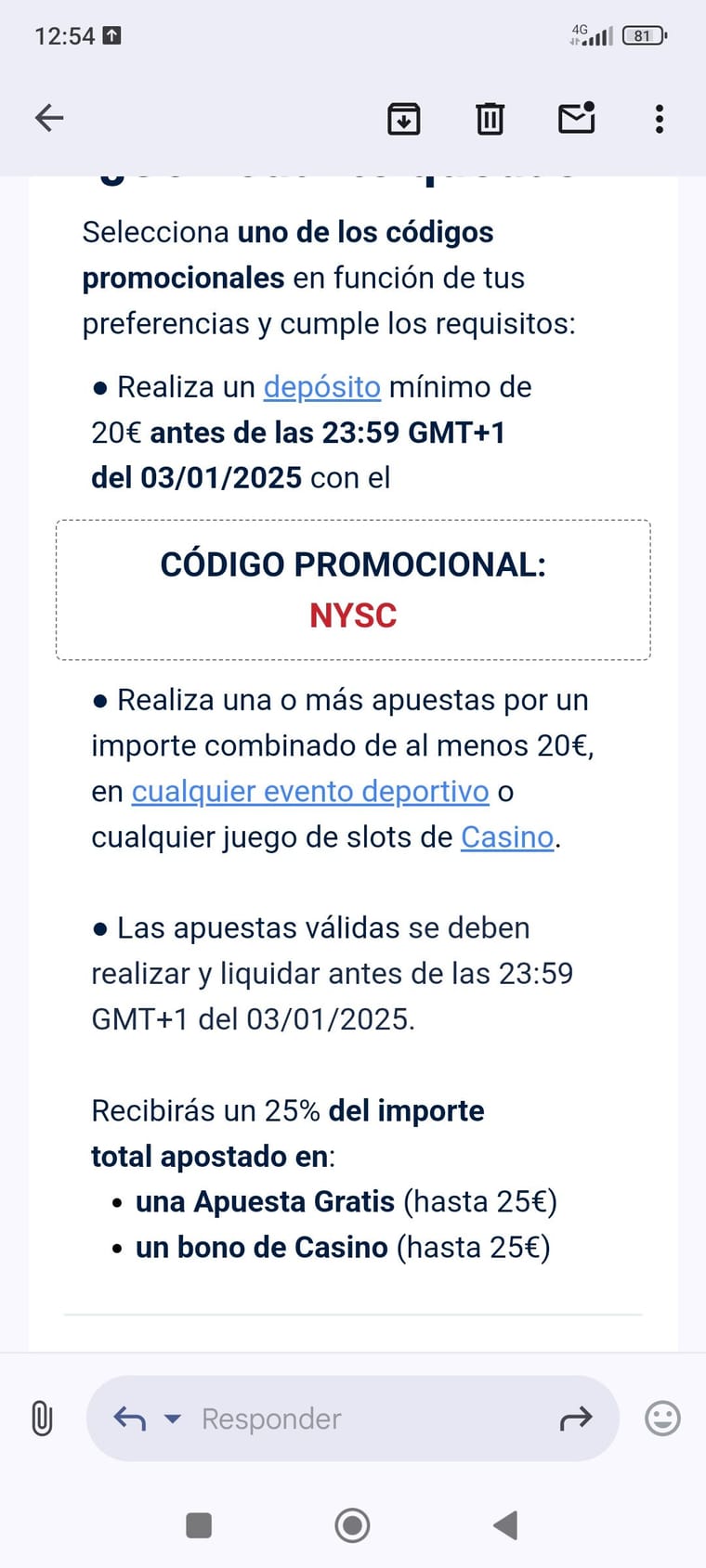This screenshot has width=706, height=1568.
Task: Delete this email
Action: tap(490, 119)
